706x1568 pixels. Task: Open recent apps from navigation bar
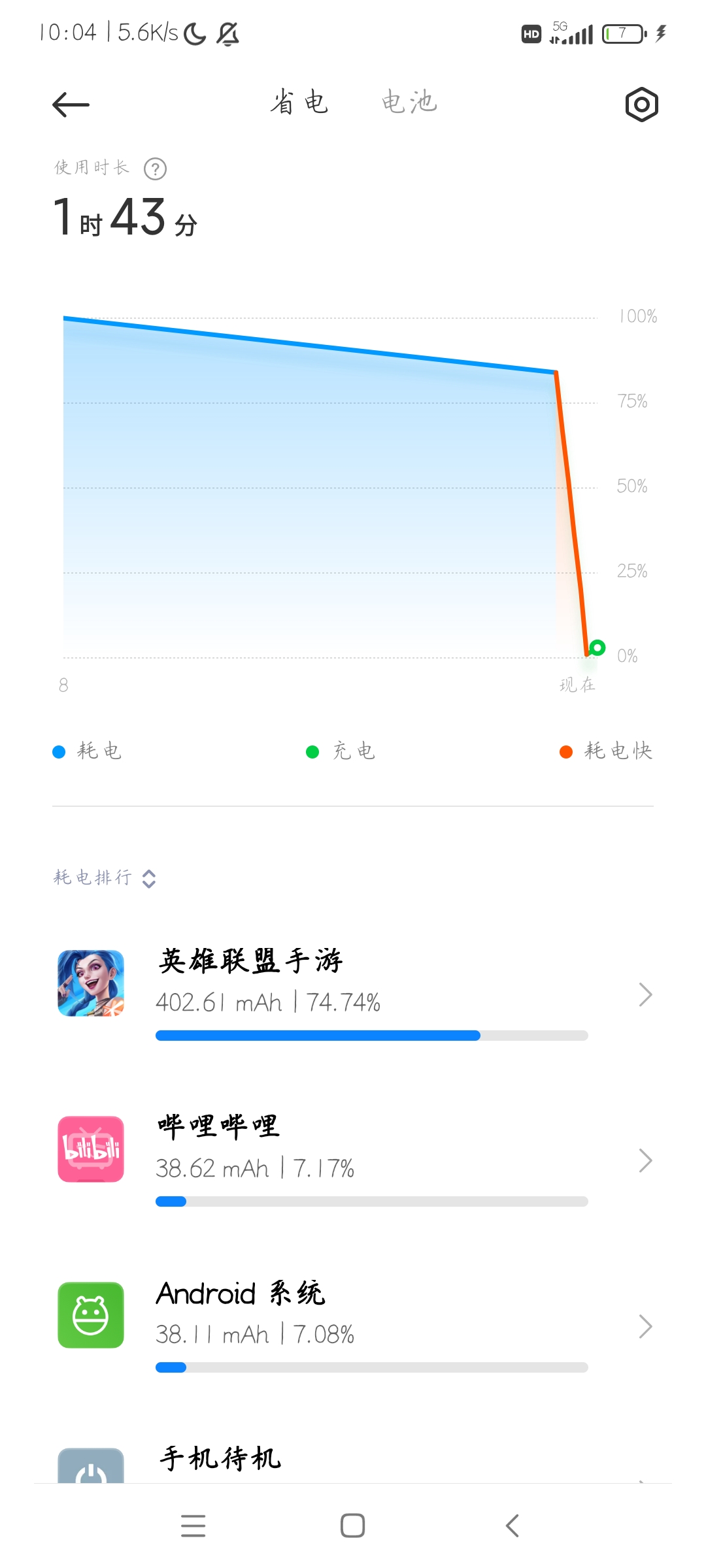tap(193, 1526)
